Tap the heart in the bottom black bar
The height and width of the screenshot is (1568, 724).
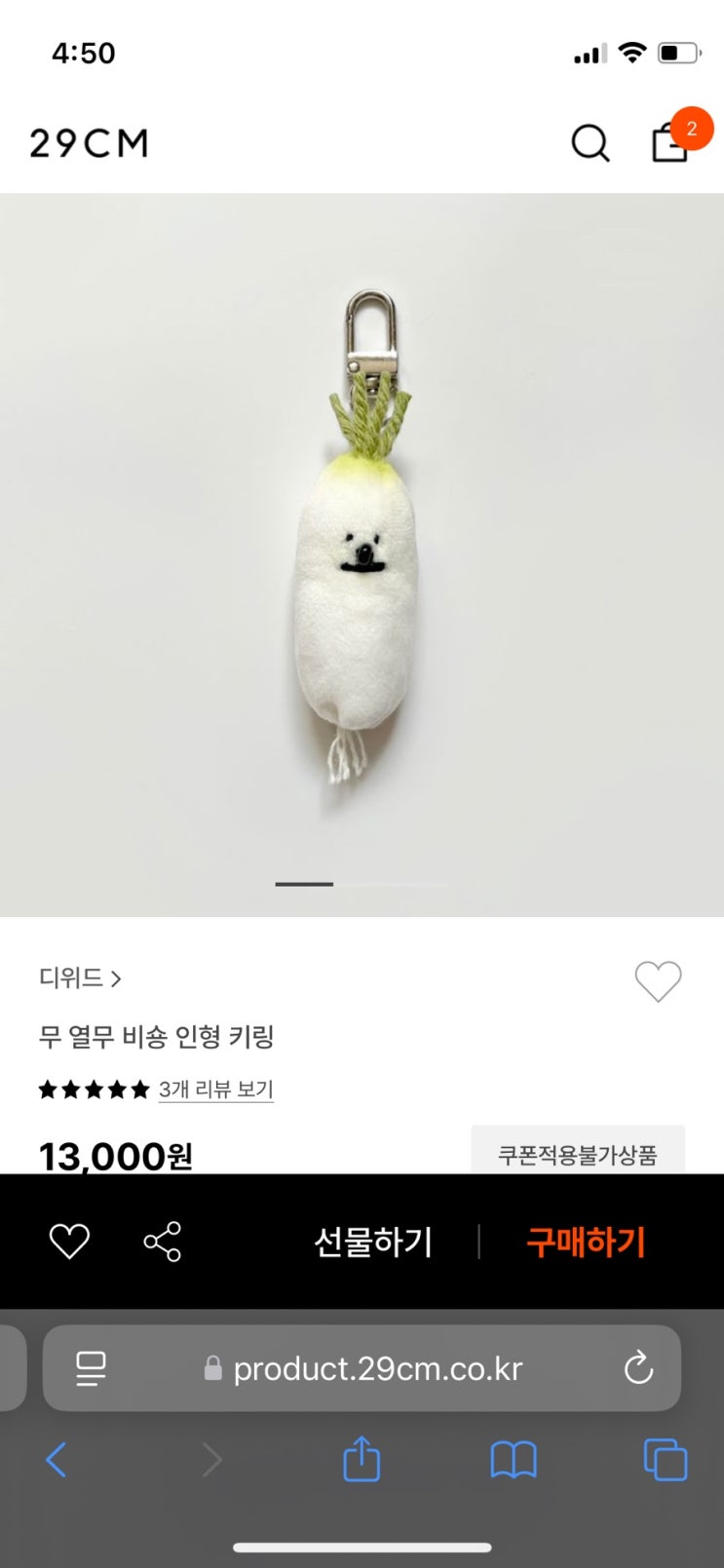click(69, 1242)
